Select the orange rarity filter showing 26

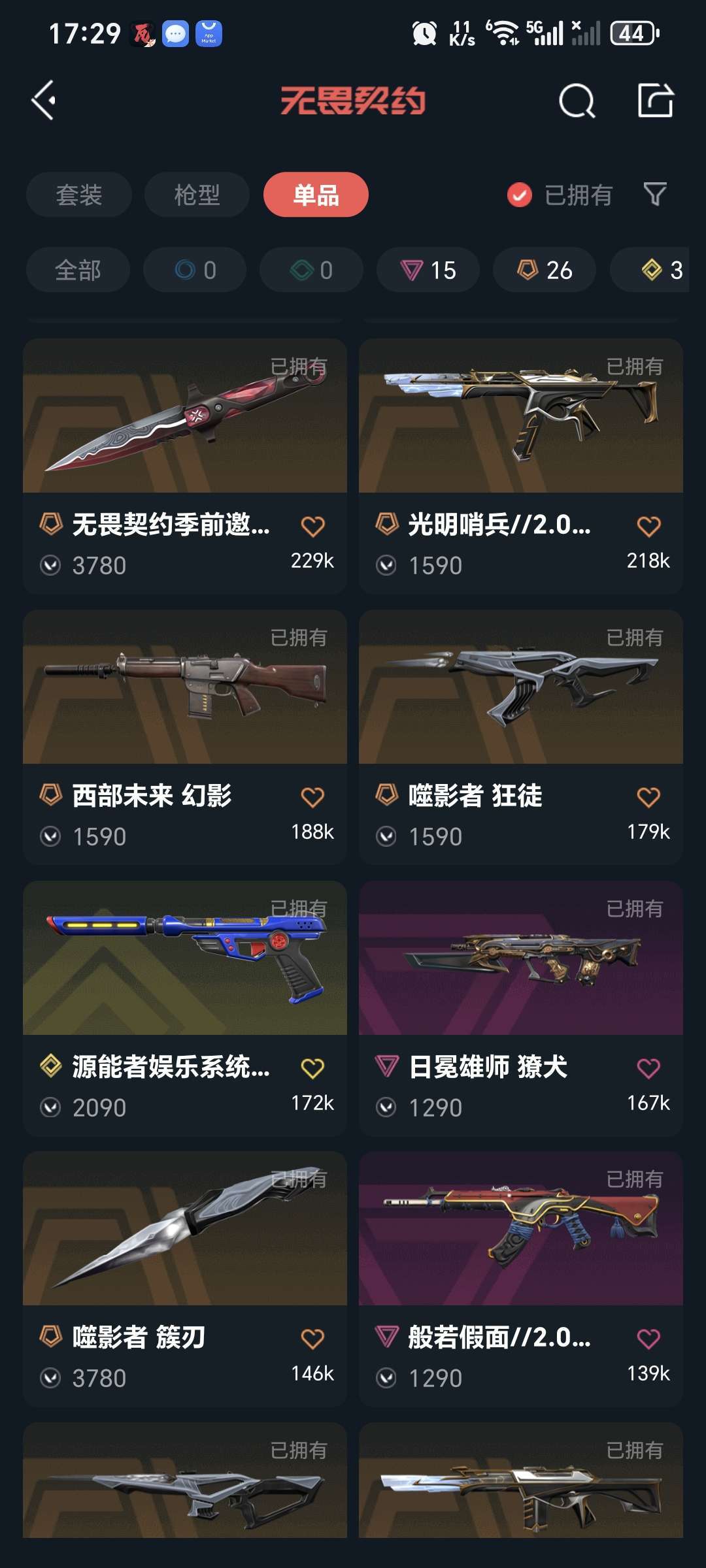click(x=543, y=270)
